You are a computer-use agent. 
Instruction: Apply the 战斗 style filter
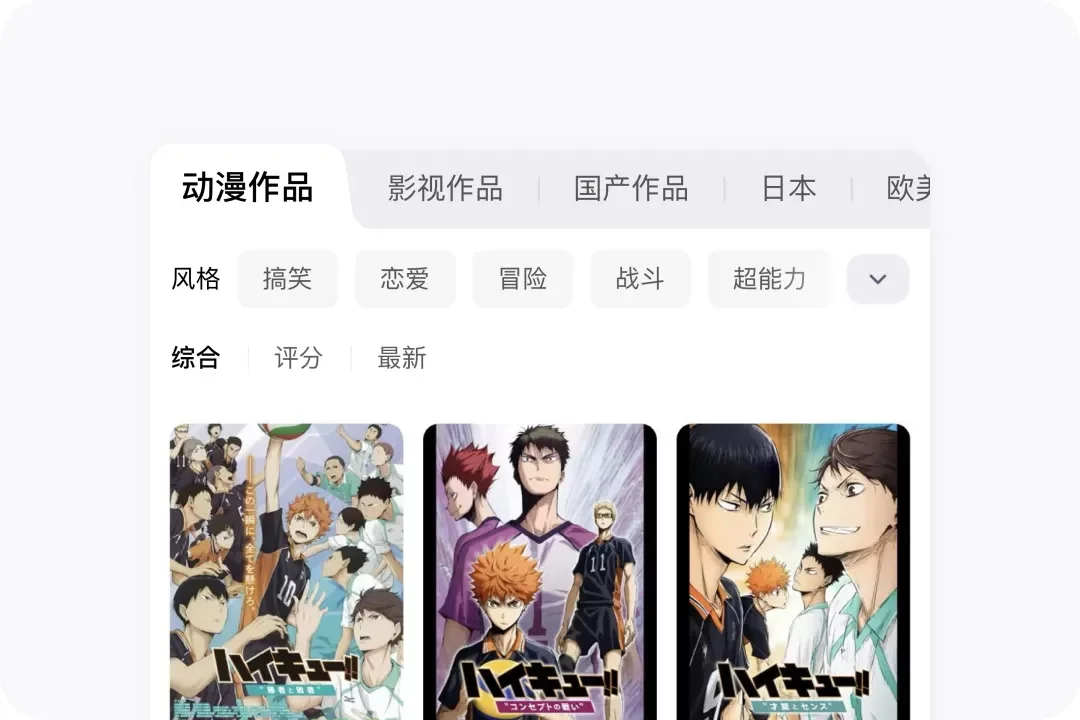click(640, 279)
